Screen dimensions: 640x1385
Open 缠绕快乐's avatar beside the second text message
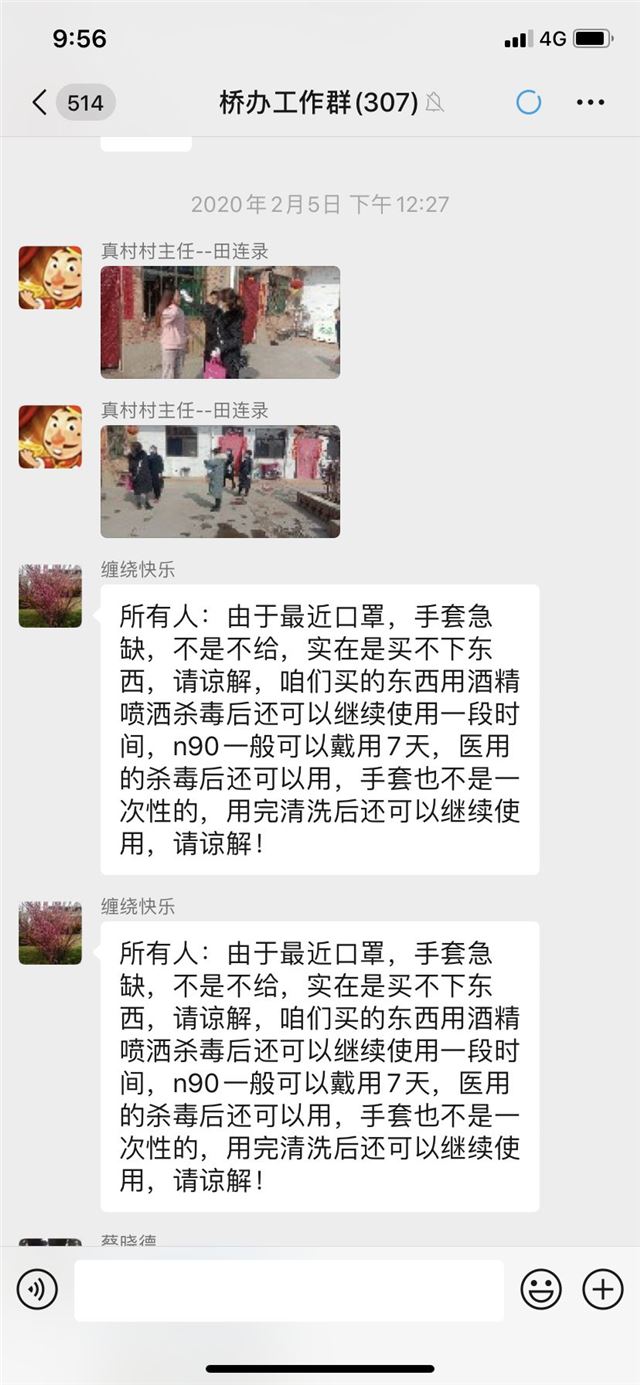click(x=50, y=933)
